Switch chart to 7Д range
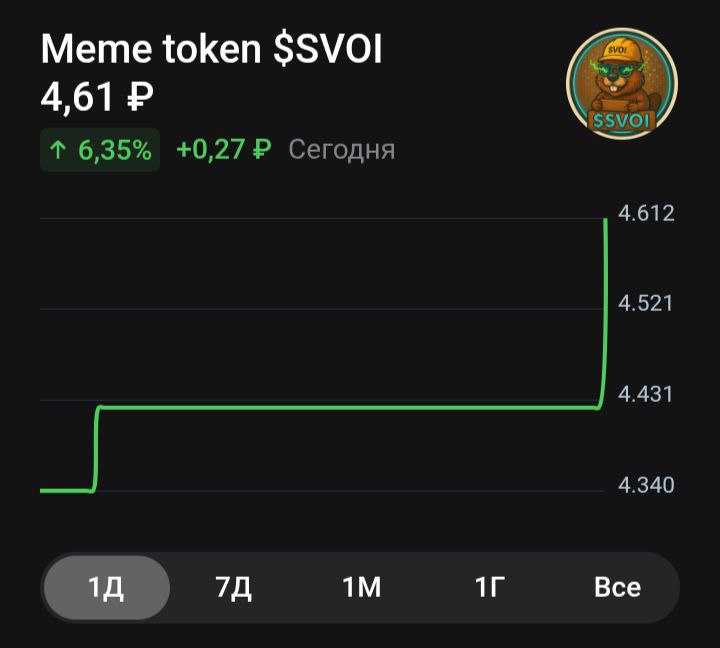720x648 pixels. click(x=233, y=587)
